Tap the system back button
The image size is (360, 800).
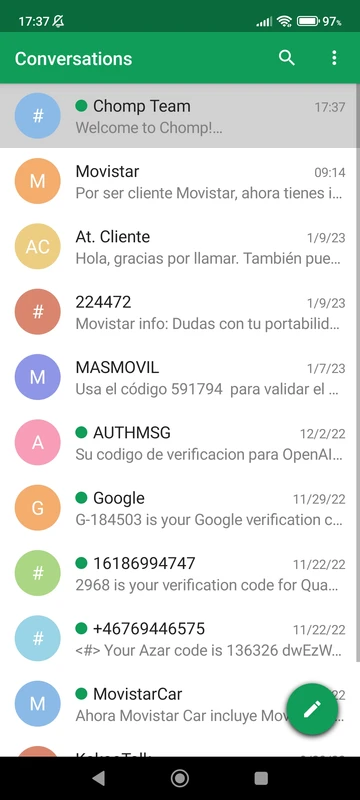click(x=98, y=778)
